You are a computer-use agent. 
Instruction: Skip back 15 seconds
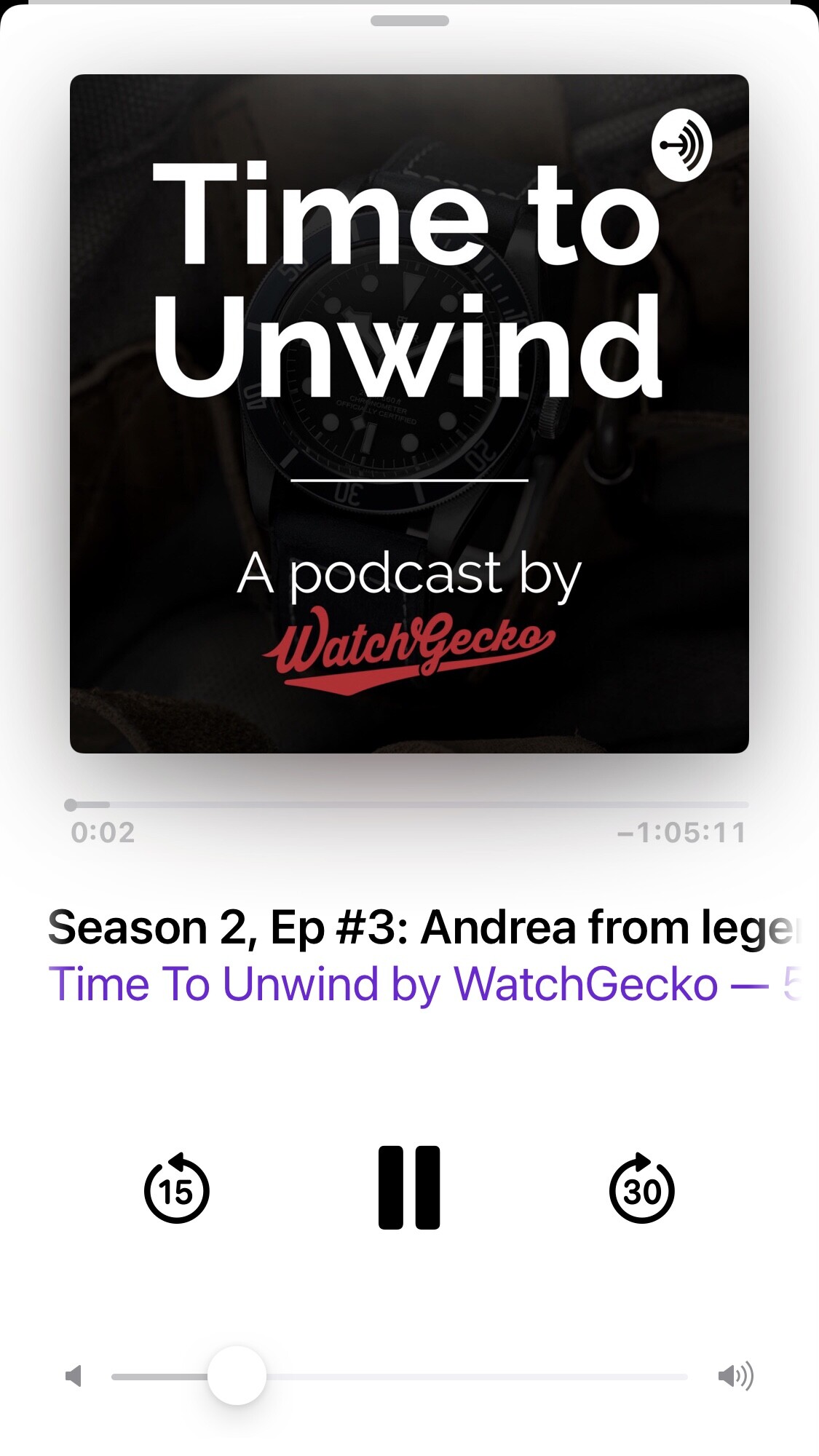click(177, 1188)
